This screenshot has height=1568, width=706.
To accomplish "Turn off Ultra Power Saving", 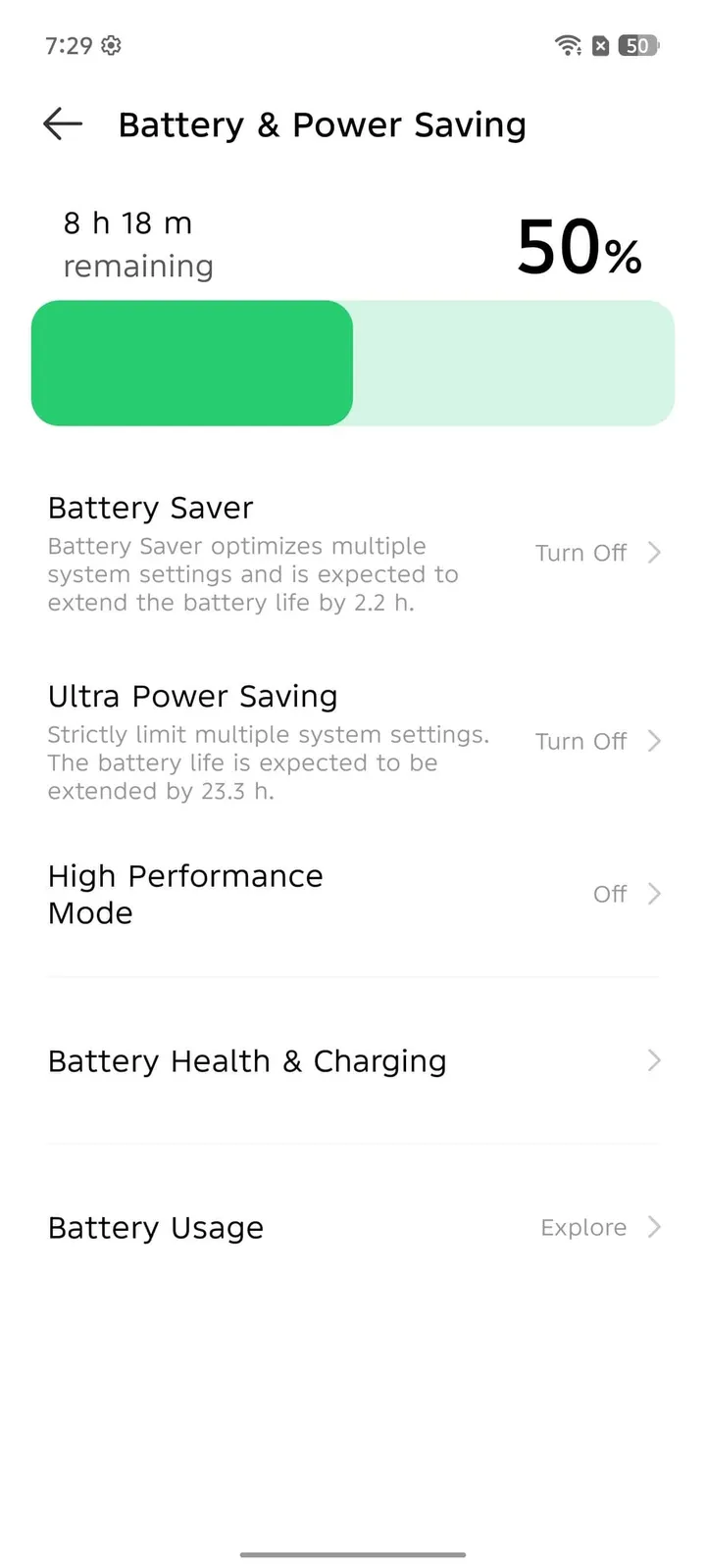I will (580, 741).
